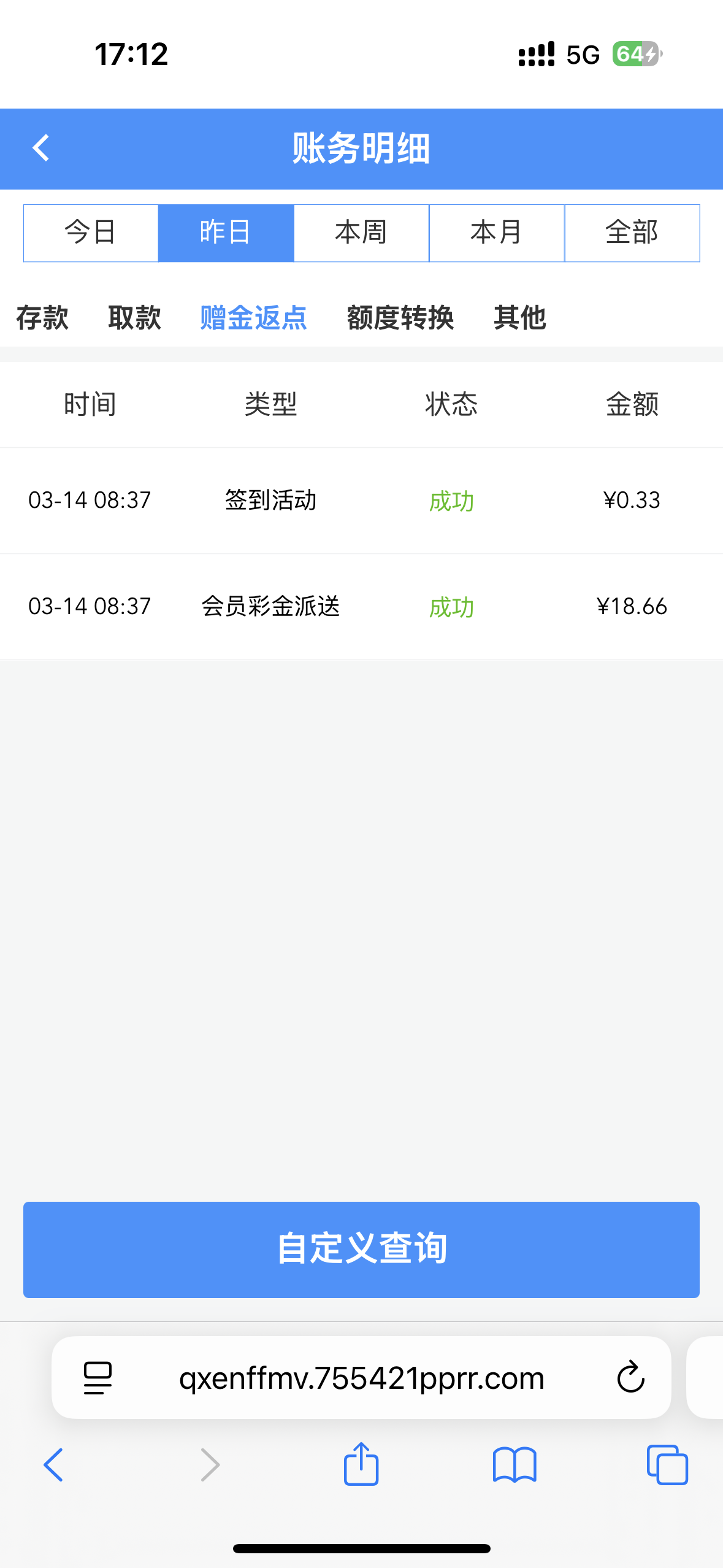Open Safari bookmarks

click(x=515, y=1464)
